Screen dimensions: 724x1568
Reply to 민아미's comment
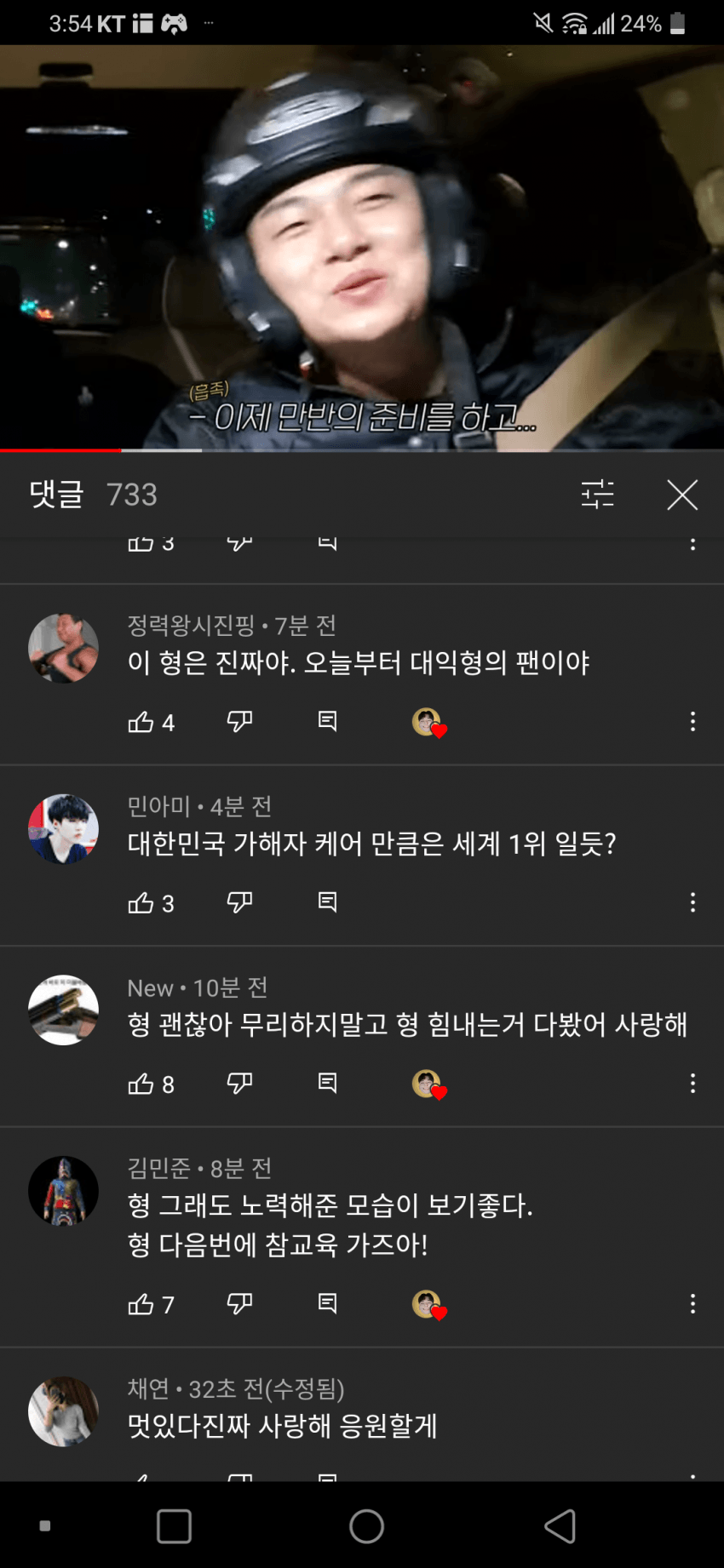click(327, 902)
